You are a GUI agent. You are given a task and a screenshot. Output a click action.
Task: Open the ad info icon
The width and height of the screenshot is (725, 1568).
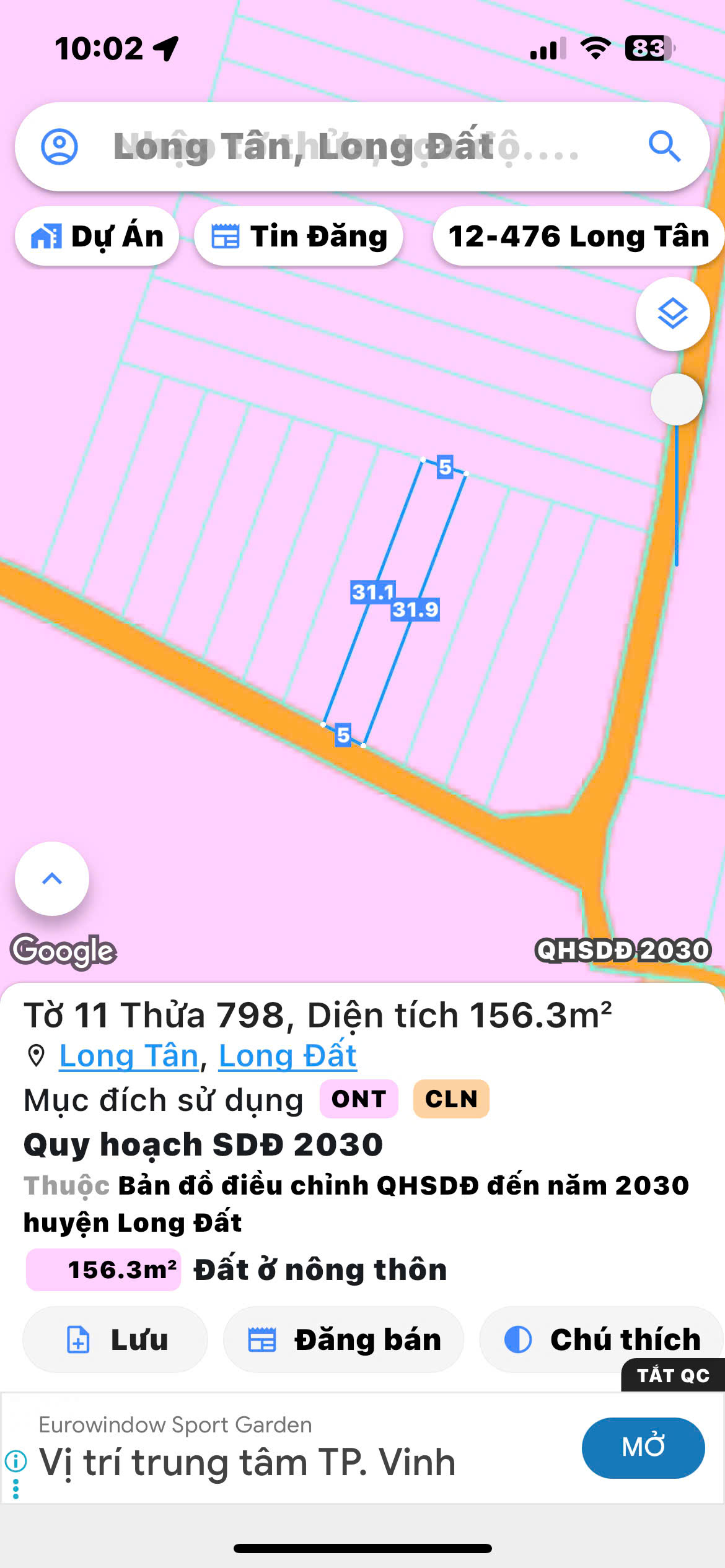click(15, 1461)
